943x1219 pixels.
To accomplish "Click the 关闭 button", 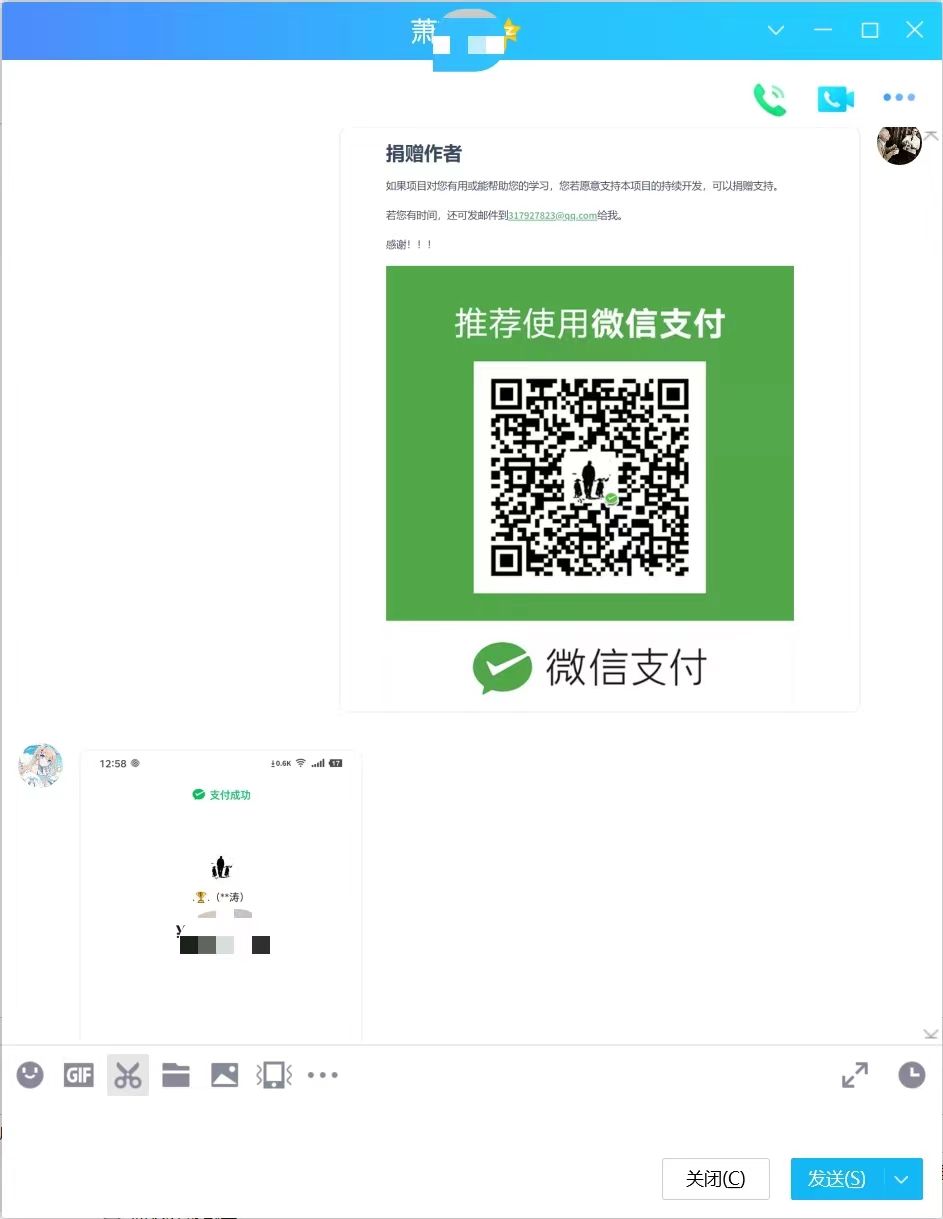I will click(x=715, y=1179).
